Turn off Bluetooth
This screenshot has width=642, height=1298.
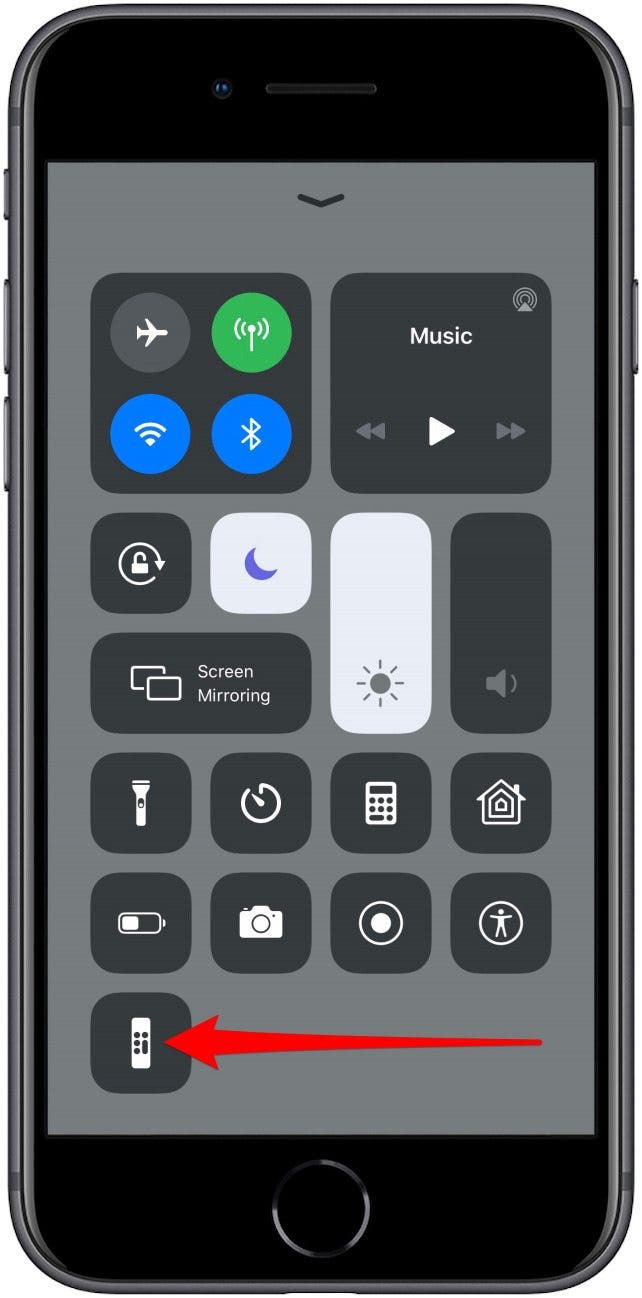(251, 434)
